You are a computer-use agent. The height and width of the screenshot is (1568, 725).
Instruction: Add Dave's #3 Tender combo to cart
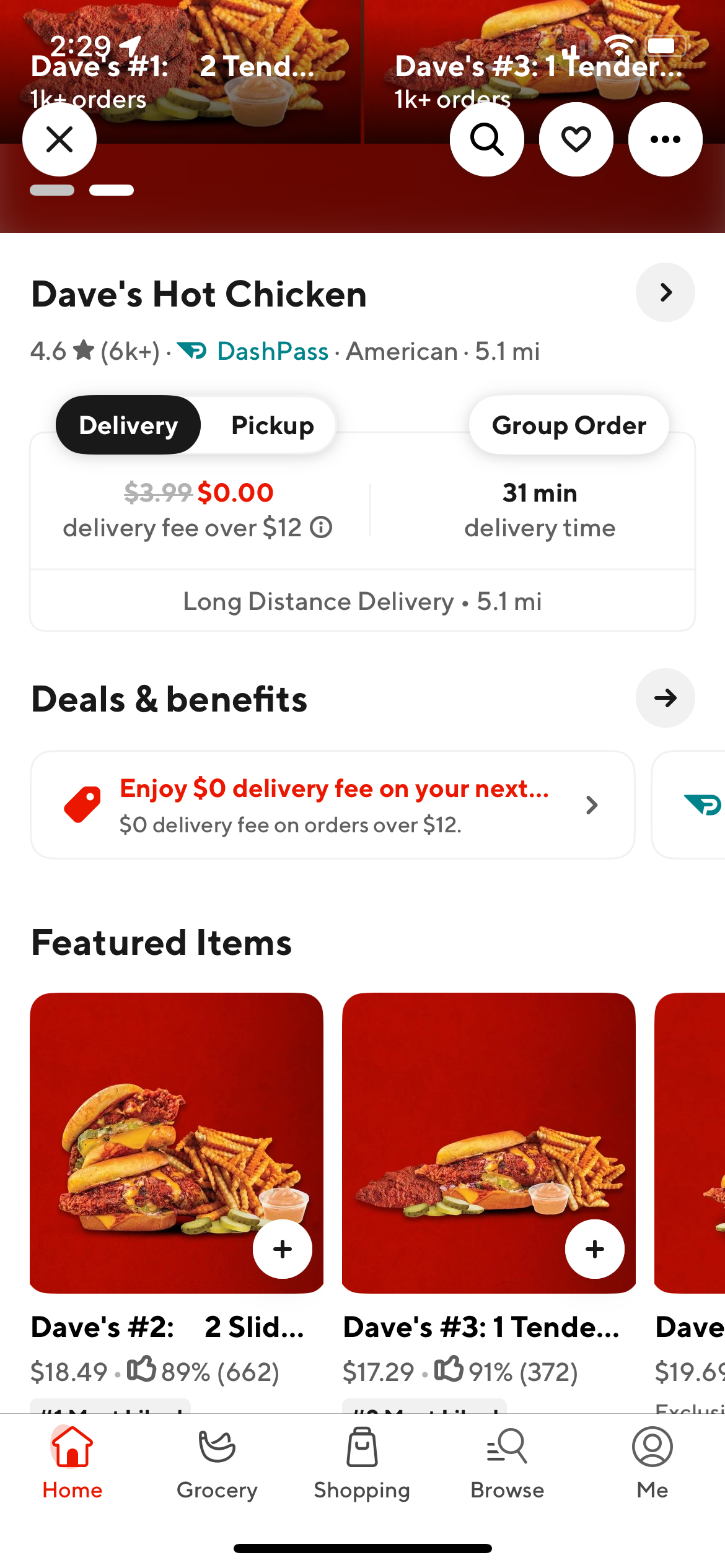(595, 1249)
